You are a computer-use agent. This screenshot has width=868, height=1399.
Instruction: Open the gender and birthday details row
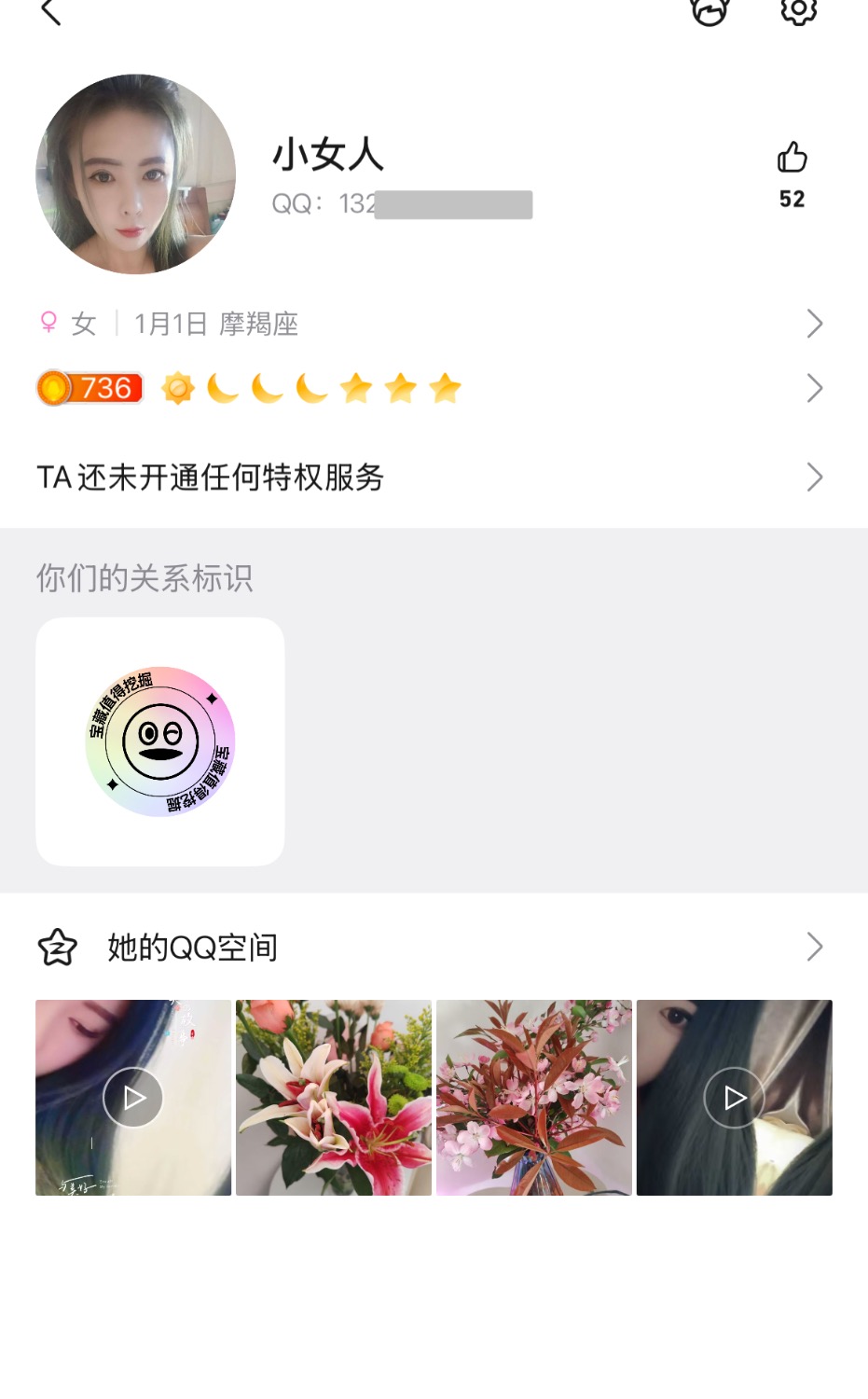(x=434, y=324)
